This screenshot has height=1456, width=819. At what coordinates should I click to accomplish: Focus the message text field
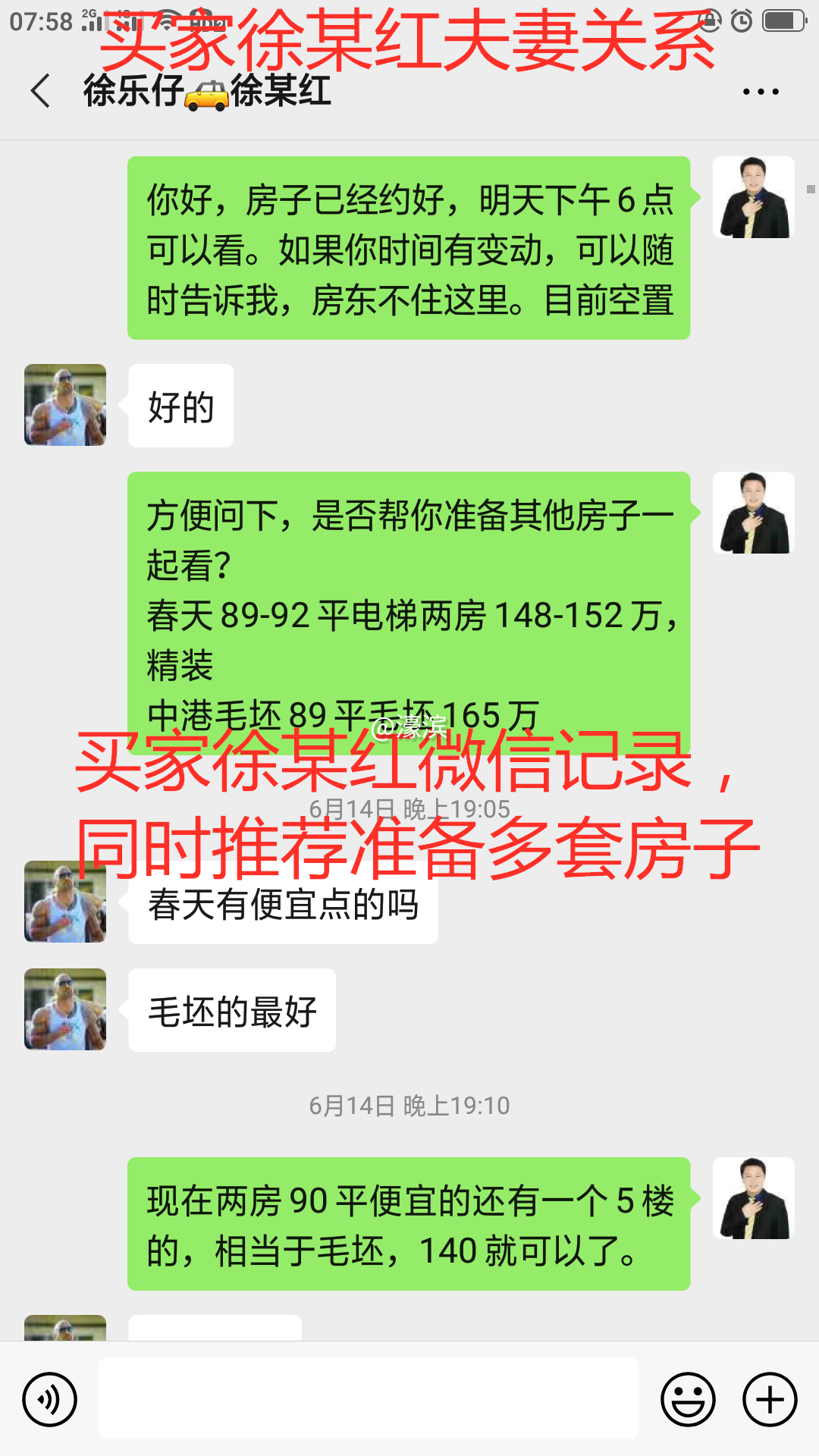(369, 1398)
